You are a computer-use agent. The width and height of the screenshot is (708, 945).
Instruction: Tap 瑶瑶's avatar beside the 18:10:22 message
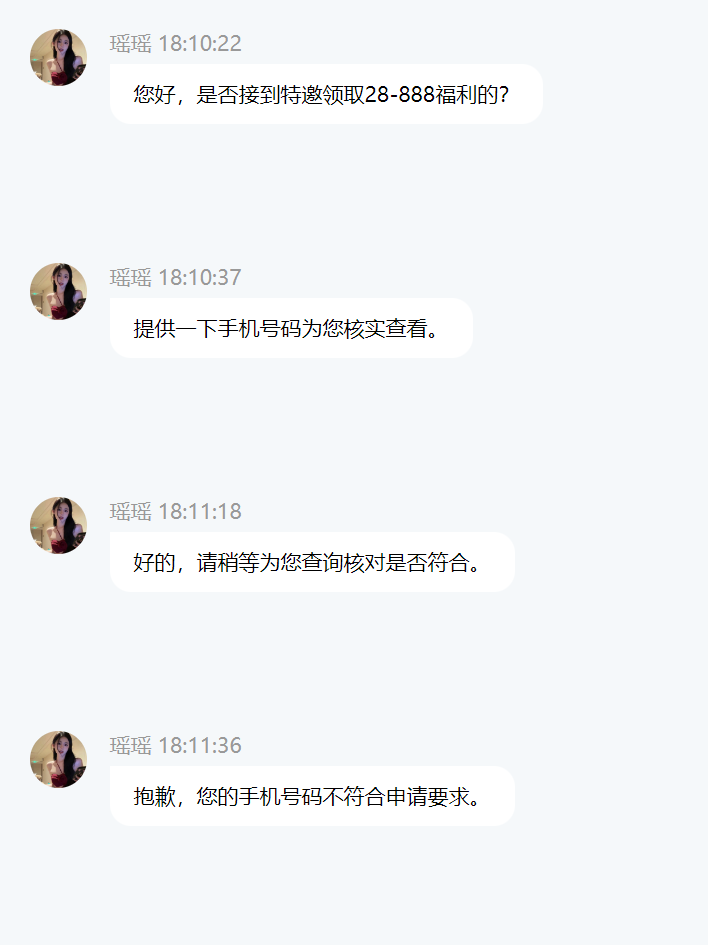(58, 58)
